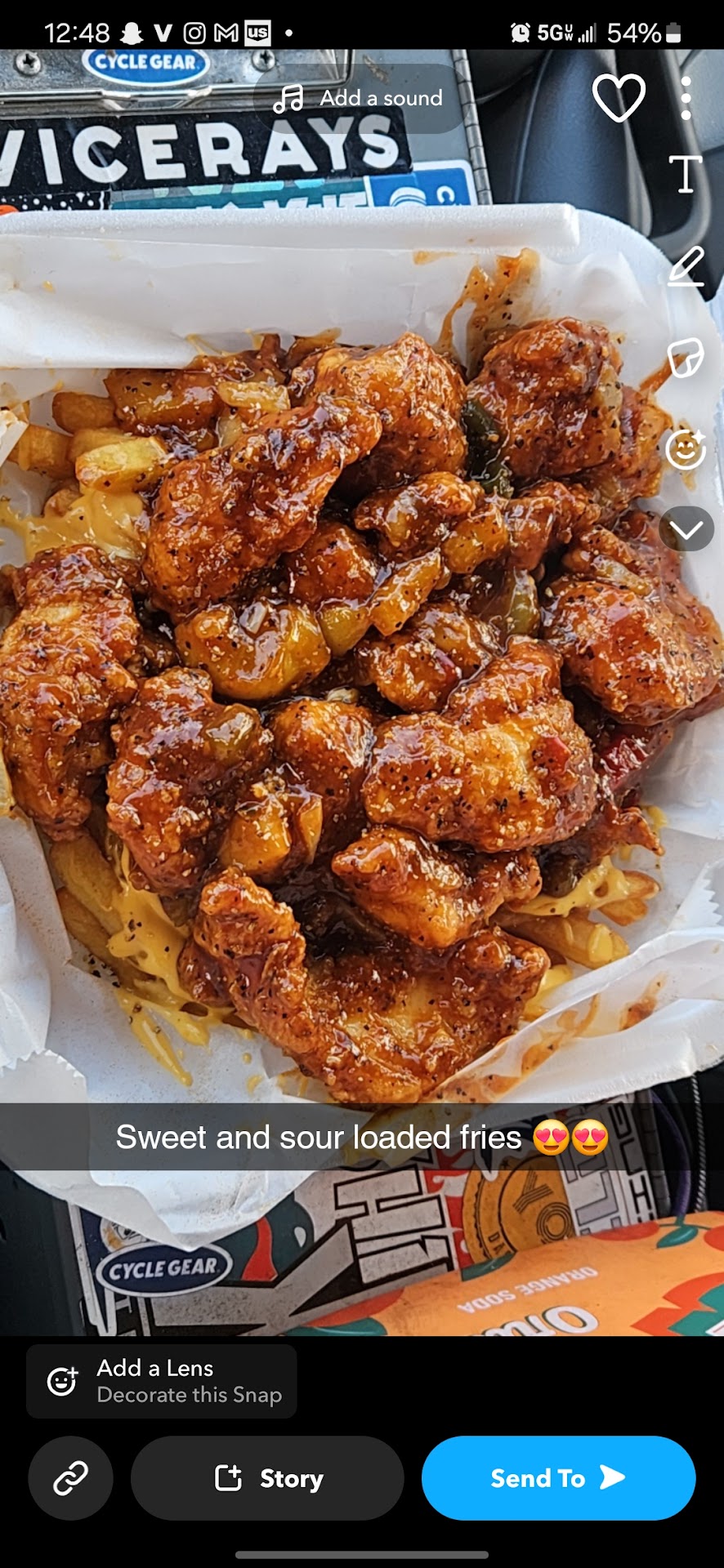Attach a link to this Snap

click(x=70, y=1477)
